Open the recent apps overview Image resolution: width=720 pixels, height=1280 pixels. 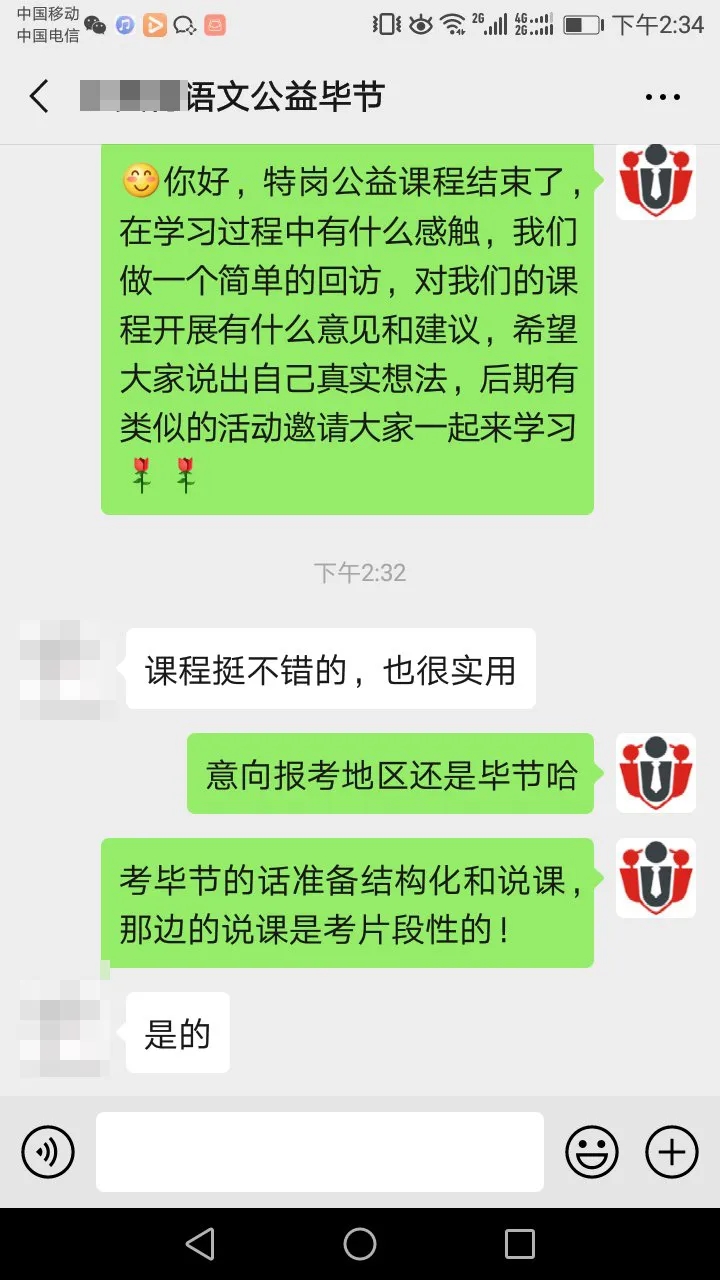pos(520,1244)
